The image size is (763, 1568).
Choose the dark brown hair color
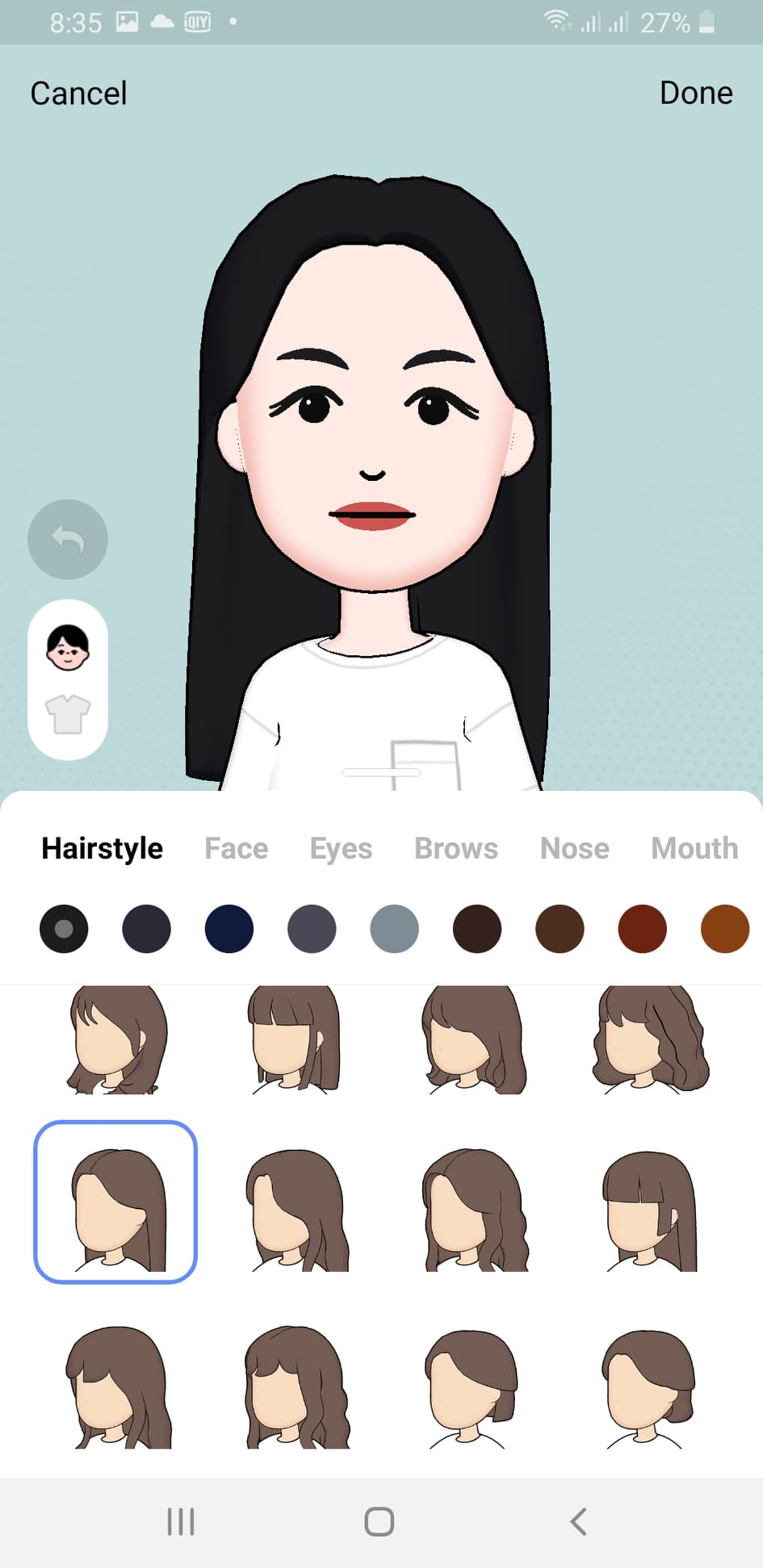(x=477, y=929)
